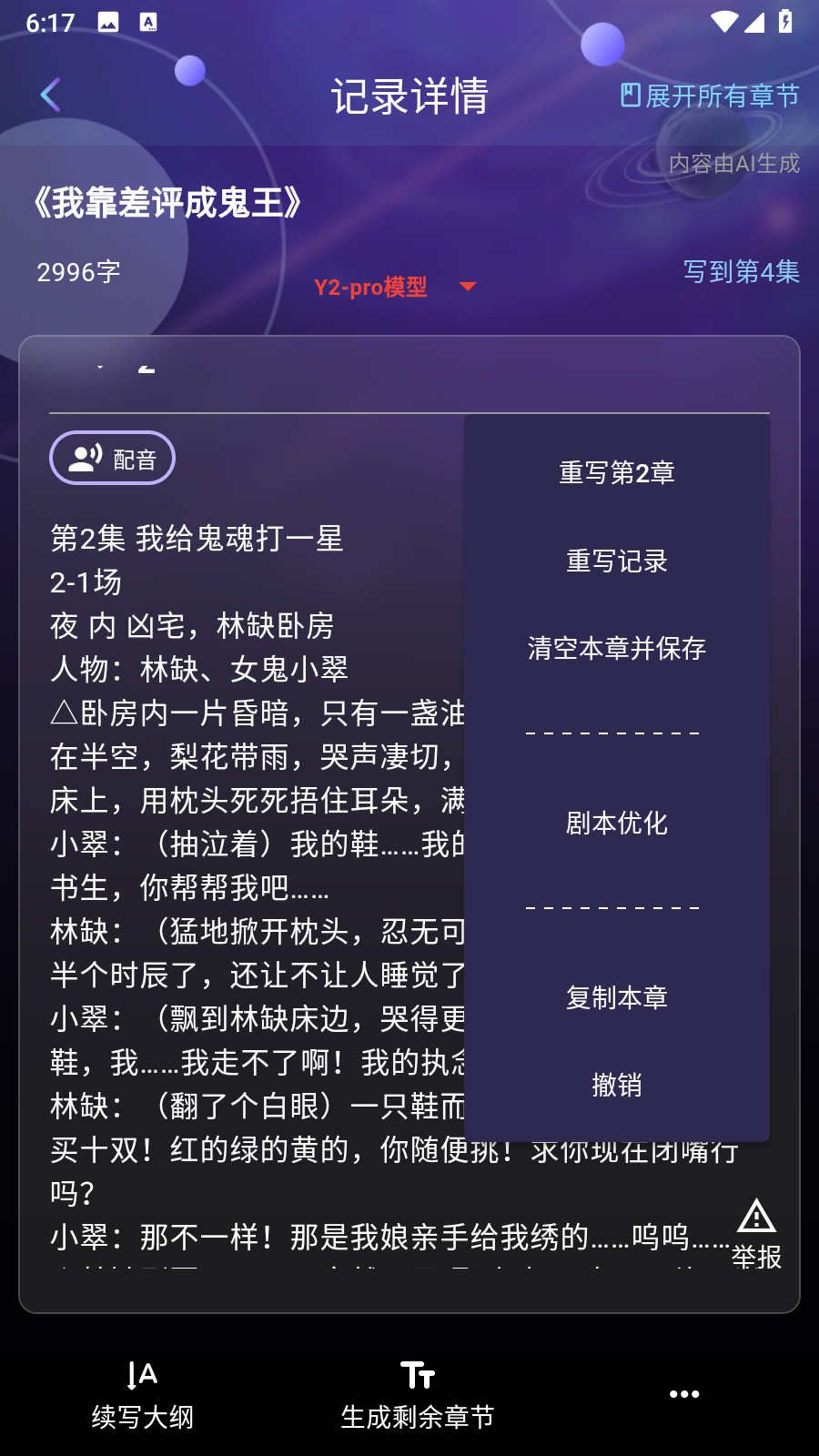Tap the gallery icon in the status bar
This screenshot has width=819, height=1456.
pos(109,23)
